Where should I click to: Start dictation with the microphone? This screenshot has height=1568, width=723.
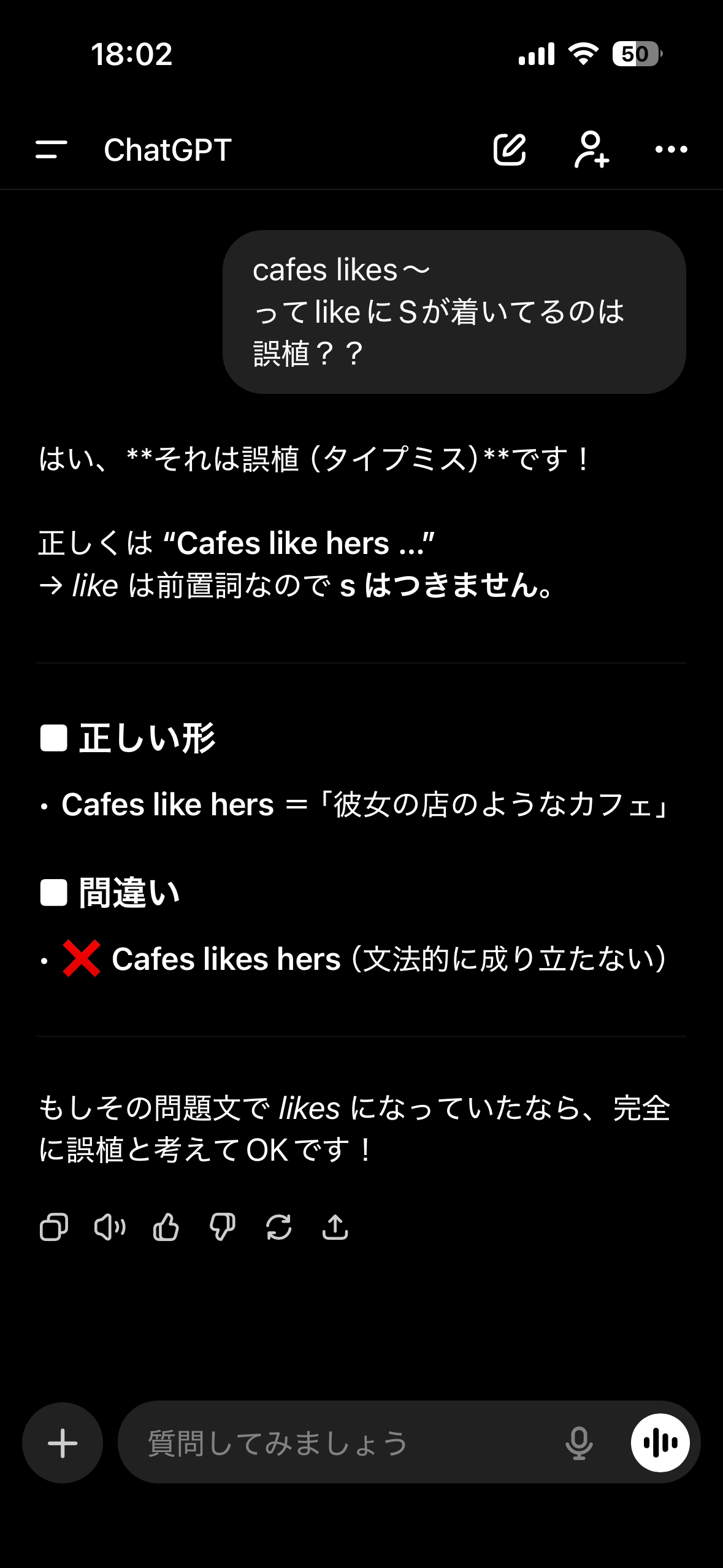[579, 1443]
